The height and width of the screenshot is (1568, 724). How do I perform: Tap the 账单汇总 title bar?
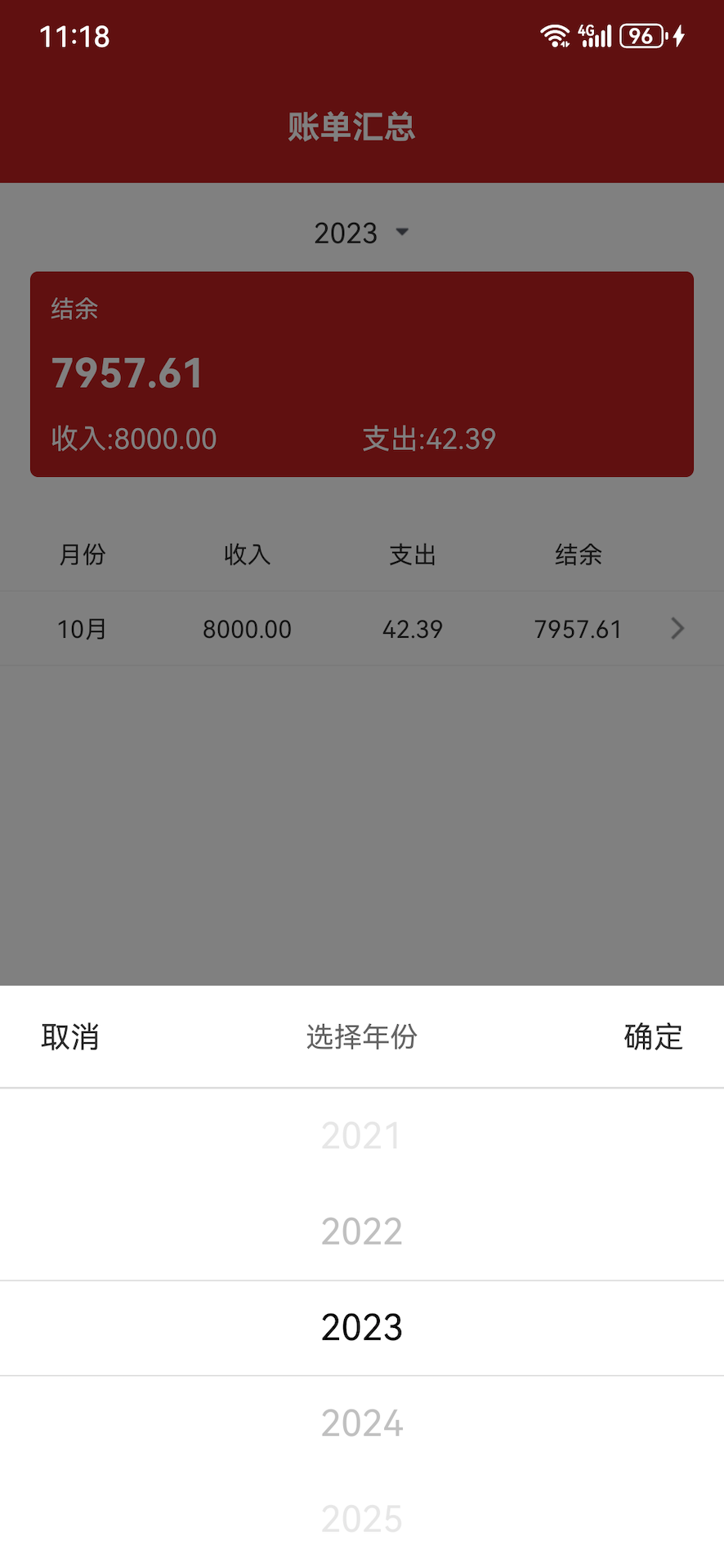coord(351,128)
